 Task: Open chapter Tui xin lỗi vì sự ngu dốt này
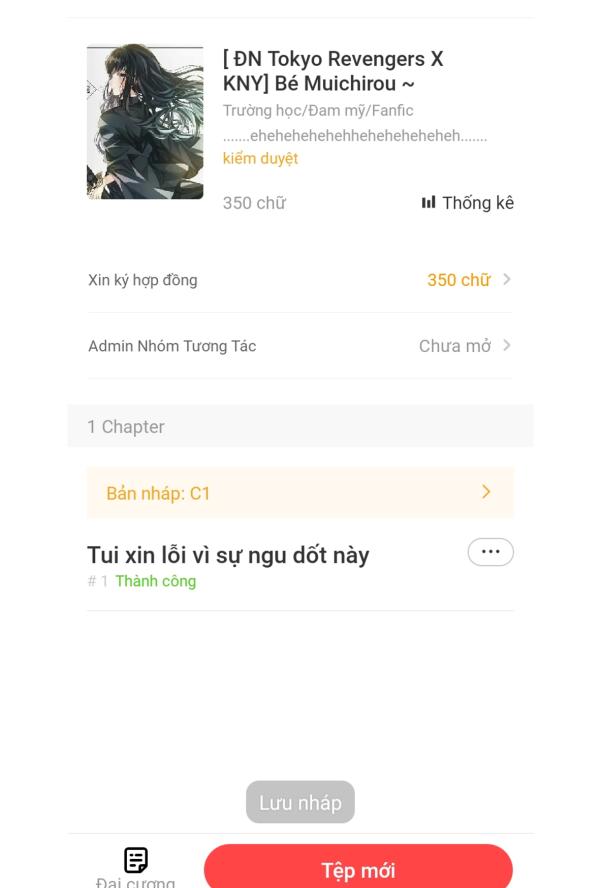click(228, 556)
